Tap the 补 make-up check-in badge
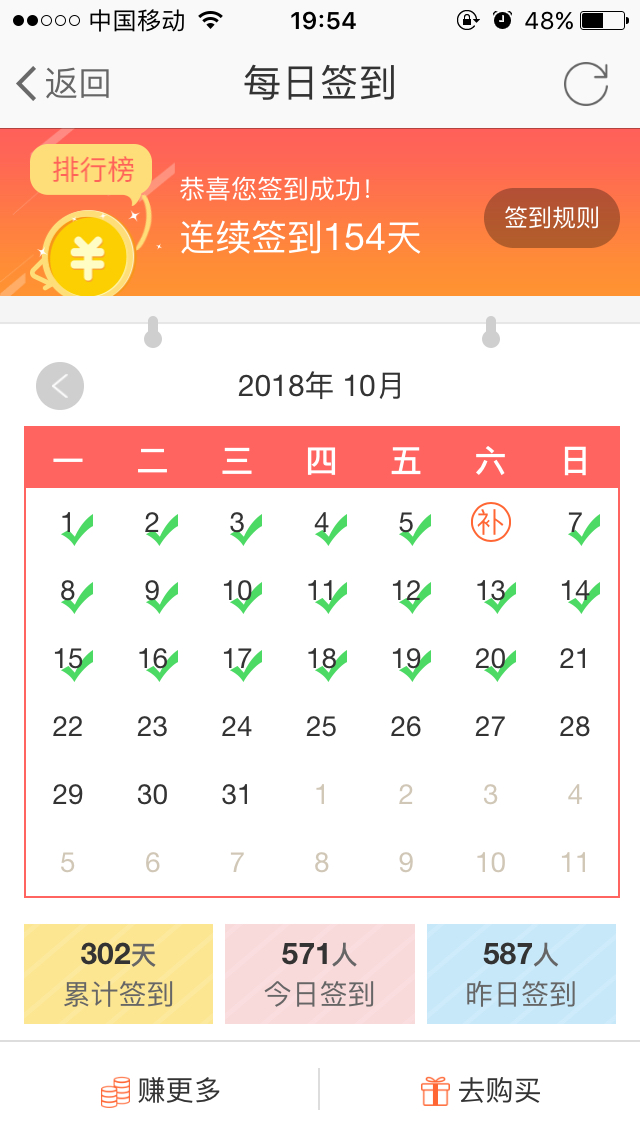This screenshot has width=640, height=1136. point(490,522)
